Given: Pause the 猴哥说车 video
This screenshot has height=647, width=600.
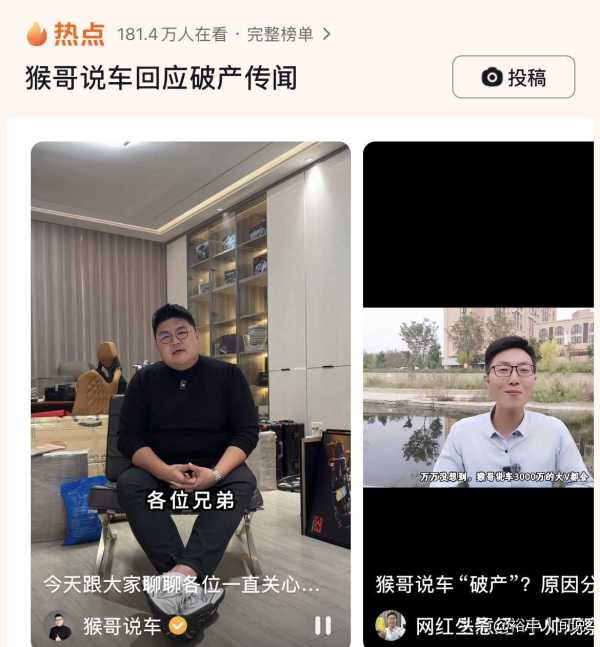Looking at the screenshot, I should coord(322,626).
